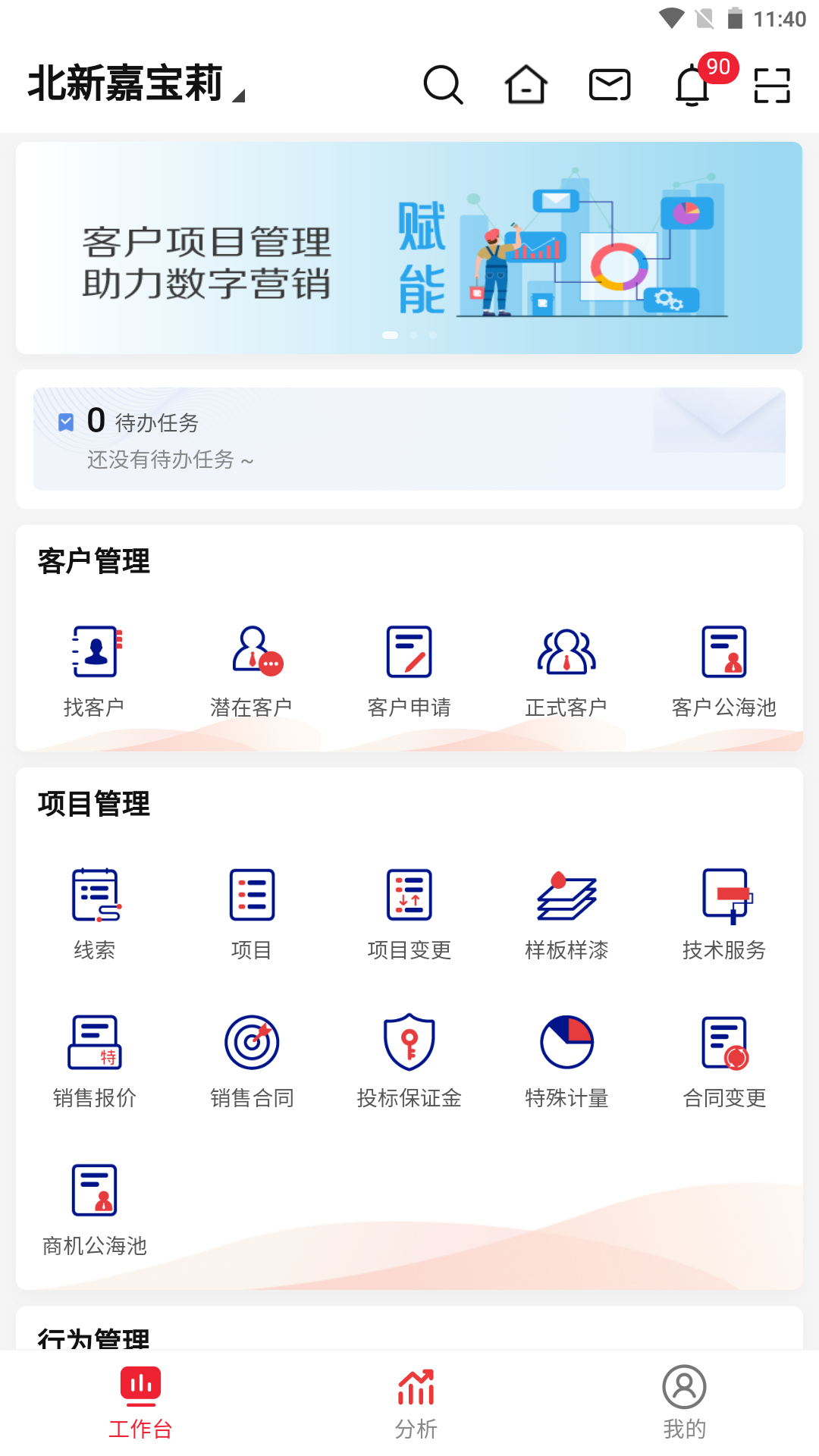
Task: Open the 样板样漆 sample paint icon
Action: 567,910
